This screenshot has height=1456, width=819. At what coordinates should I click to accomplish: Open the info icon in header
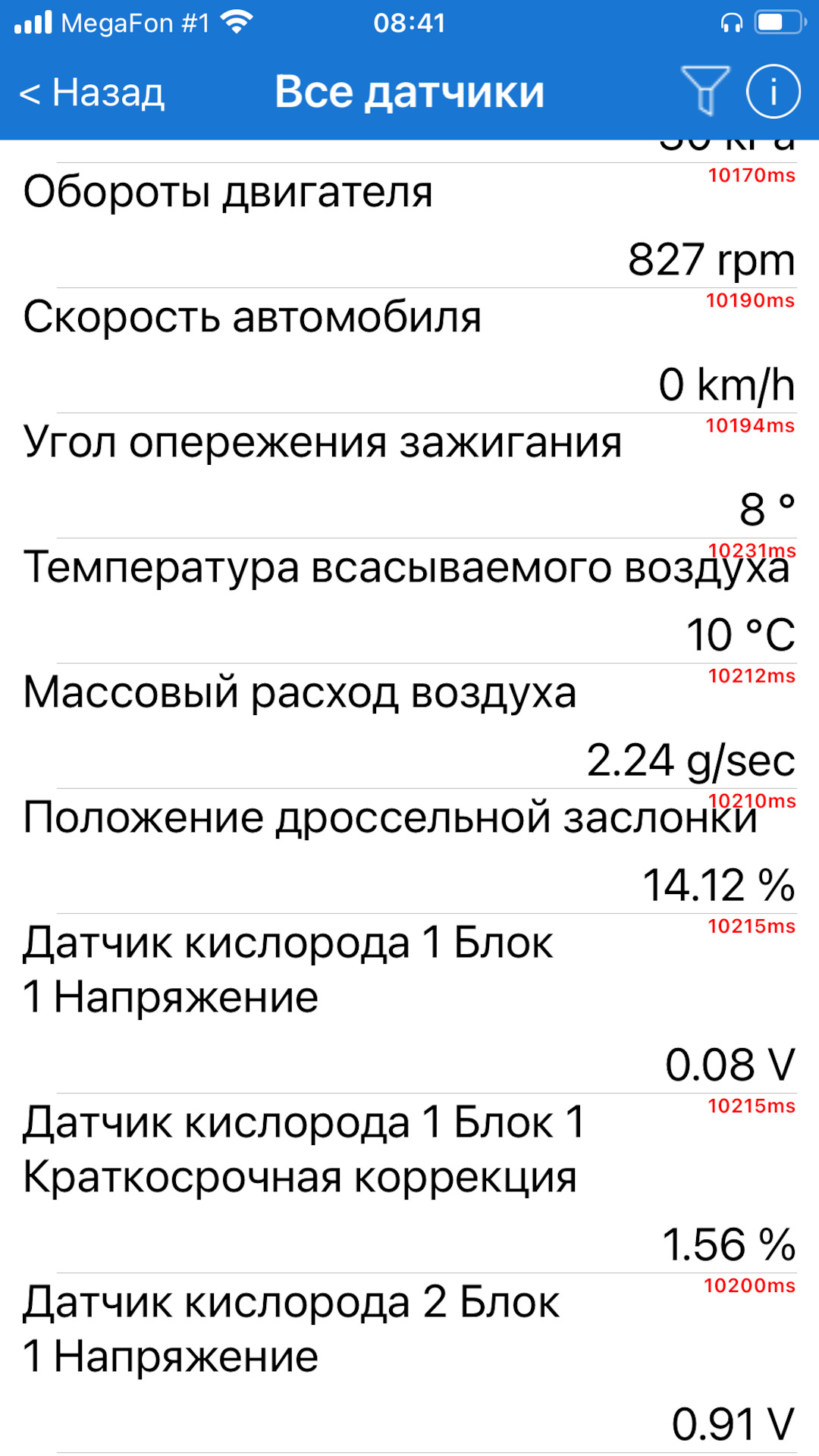pyautogui.click(x=773, y=92)
